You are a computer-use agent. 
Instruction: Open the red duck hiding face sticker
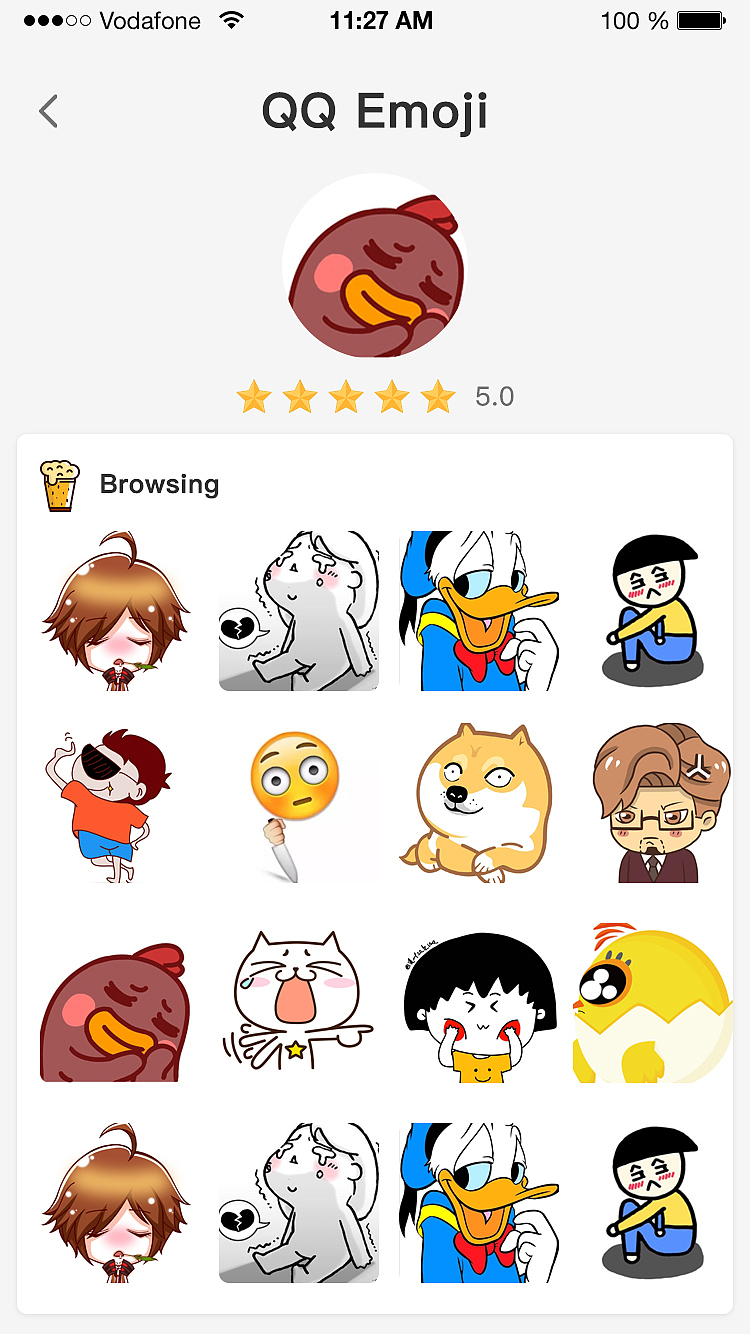114,1002
